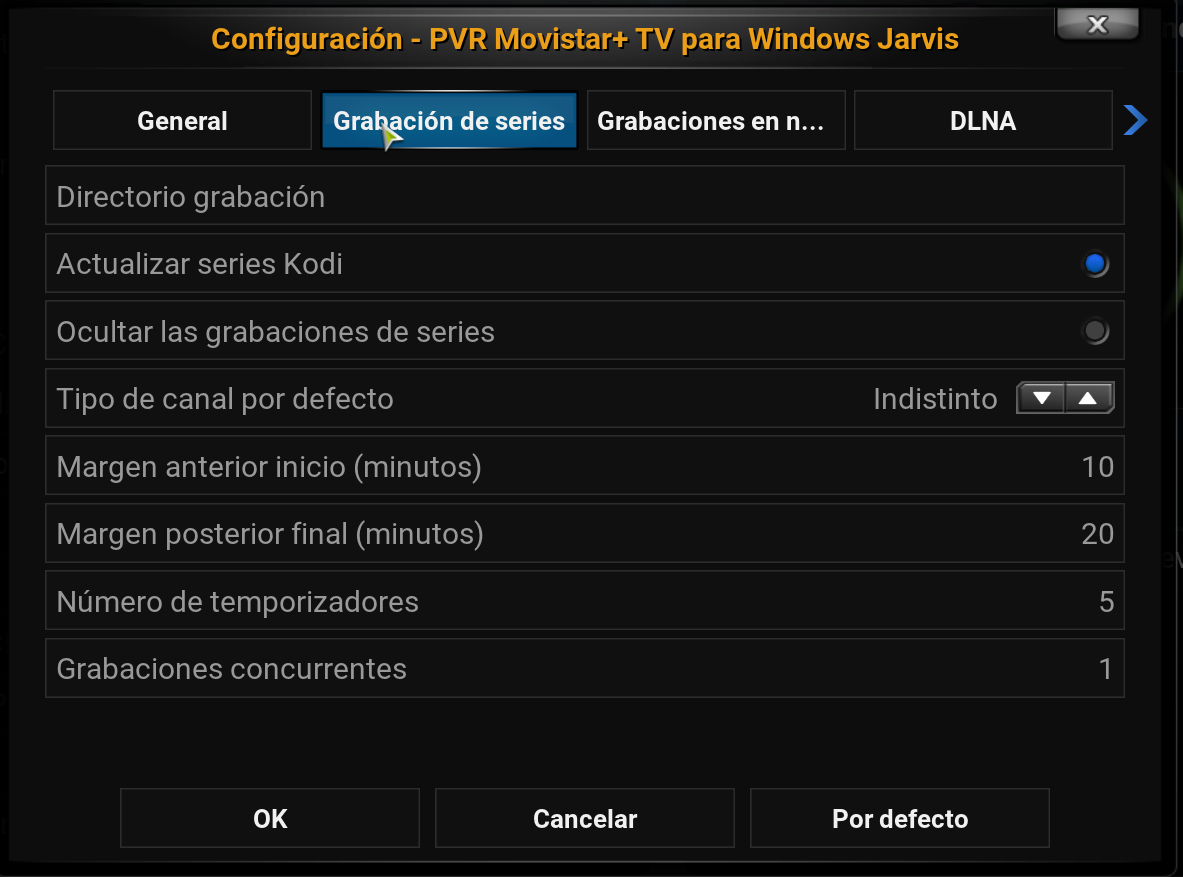Close the configuration dialog
This screenshot has height=877, width=1183.
click(1096, 25)
